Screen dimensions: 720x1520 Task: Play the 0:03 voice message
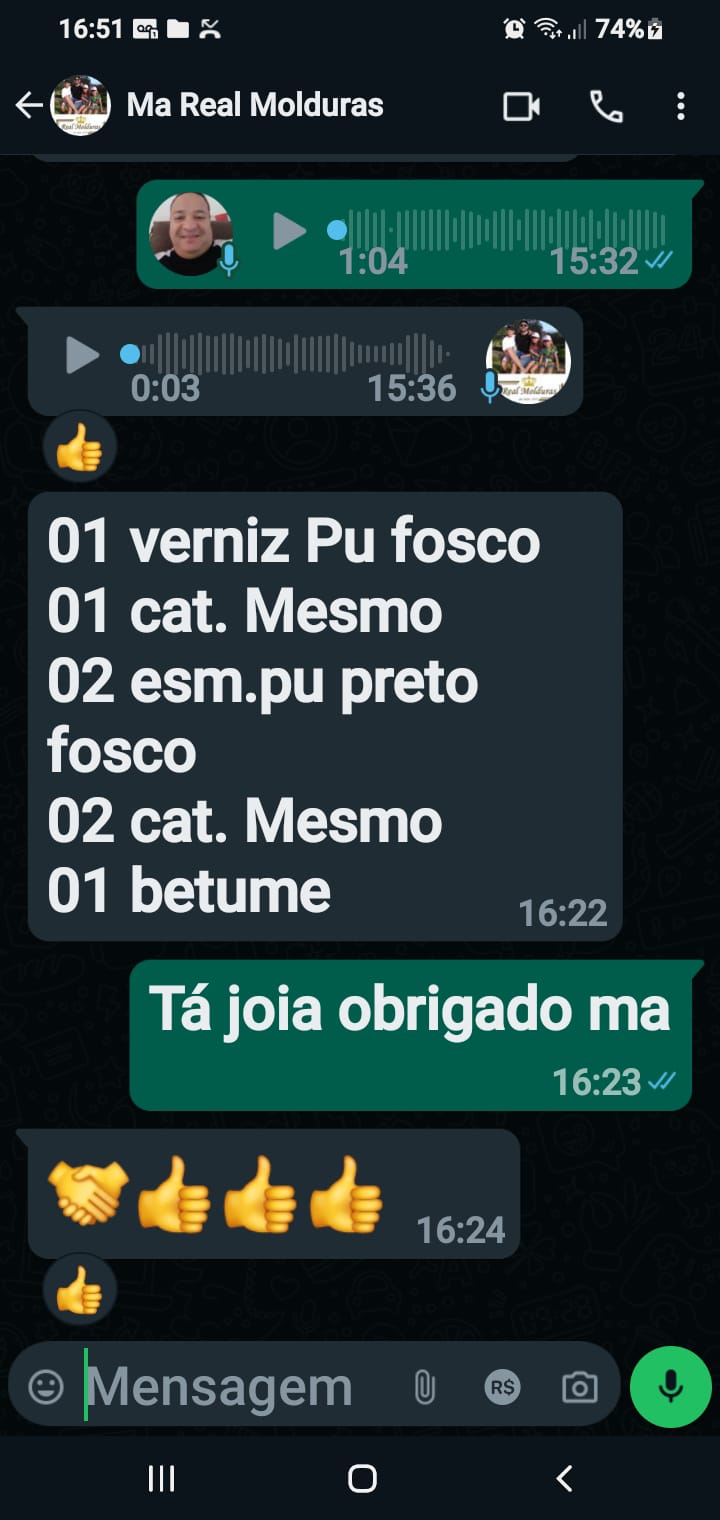82,355
